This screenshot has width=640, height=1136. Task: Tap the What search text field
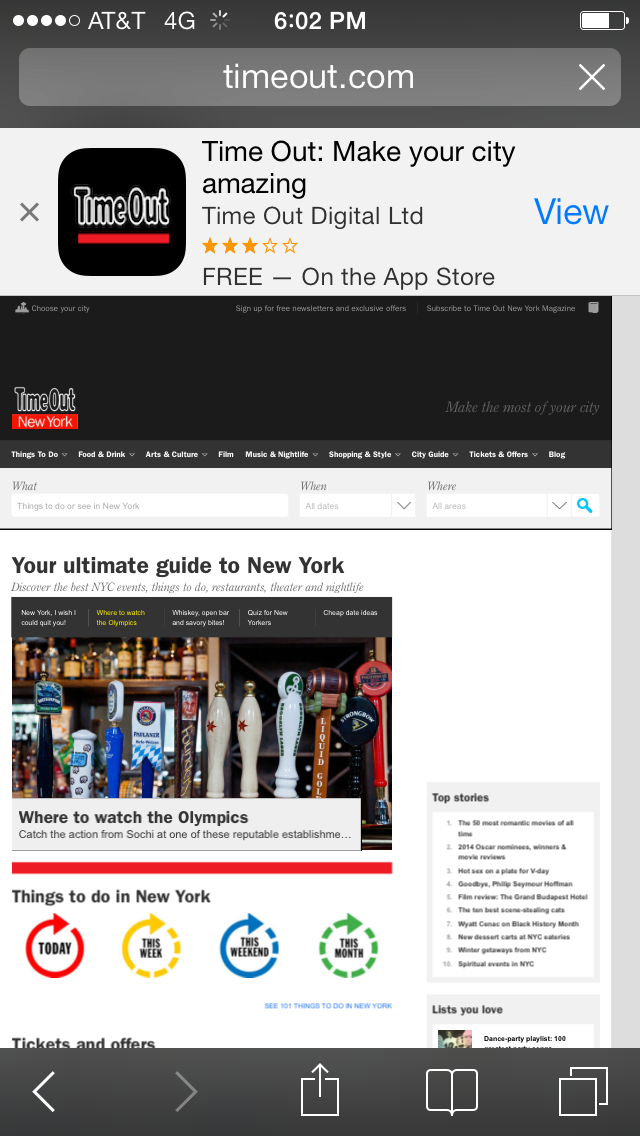pos(150,506)
